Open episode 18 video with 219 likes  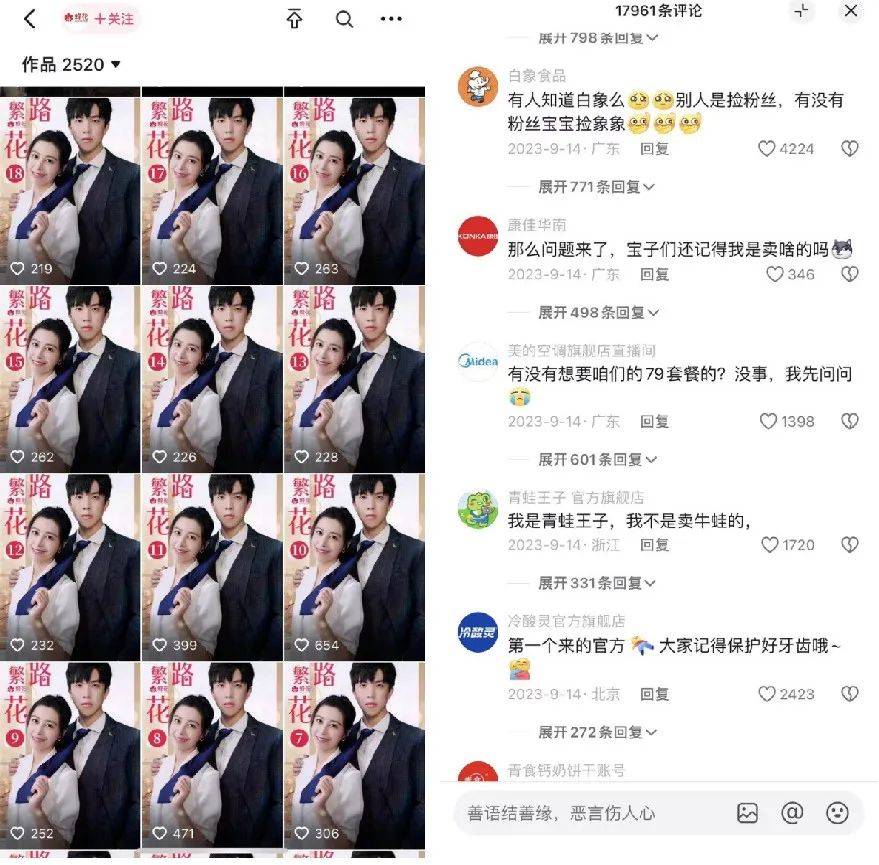[70, 185]
